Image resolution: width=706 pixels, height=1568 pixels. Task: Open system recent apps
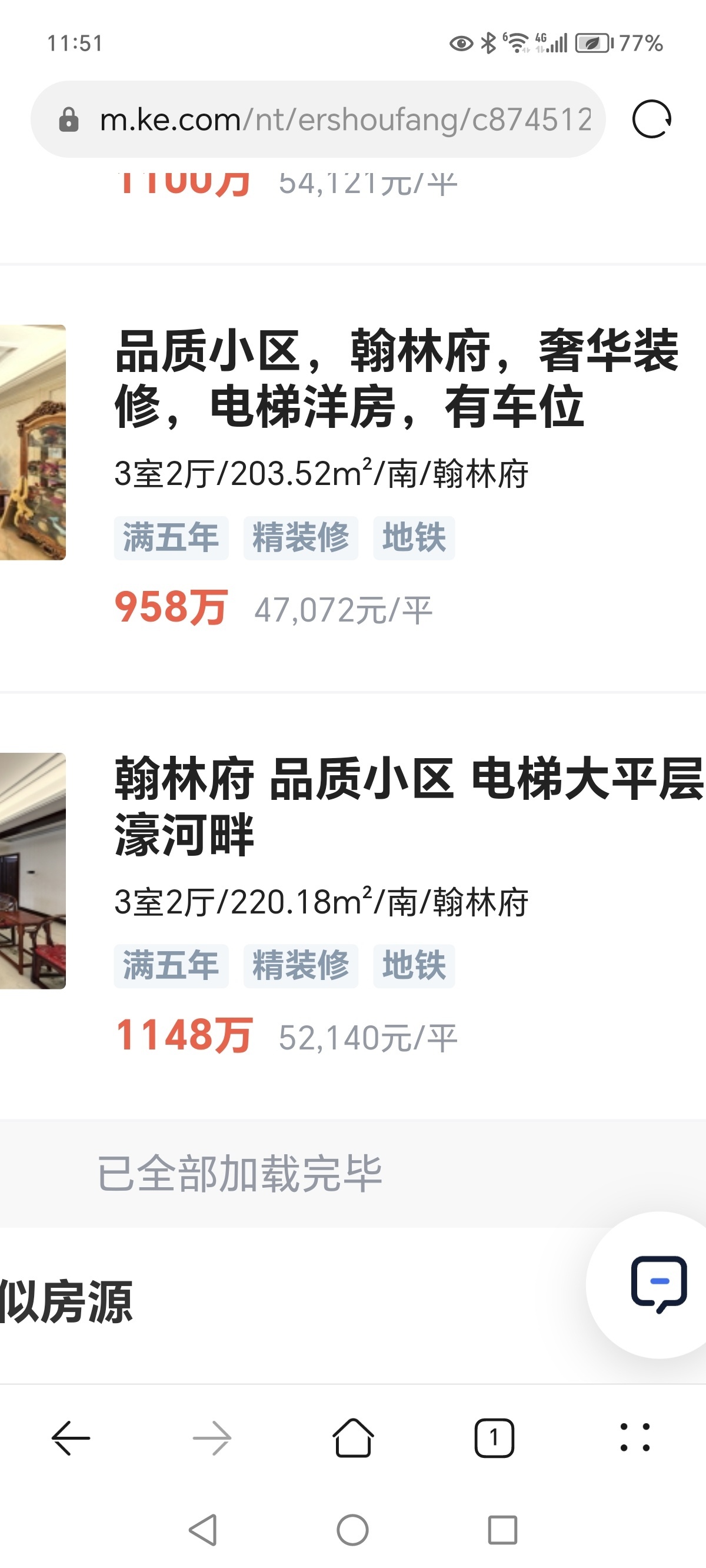pyautogui.click(x=502, y=1529)
